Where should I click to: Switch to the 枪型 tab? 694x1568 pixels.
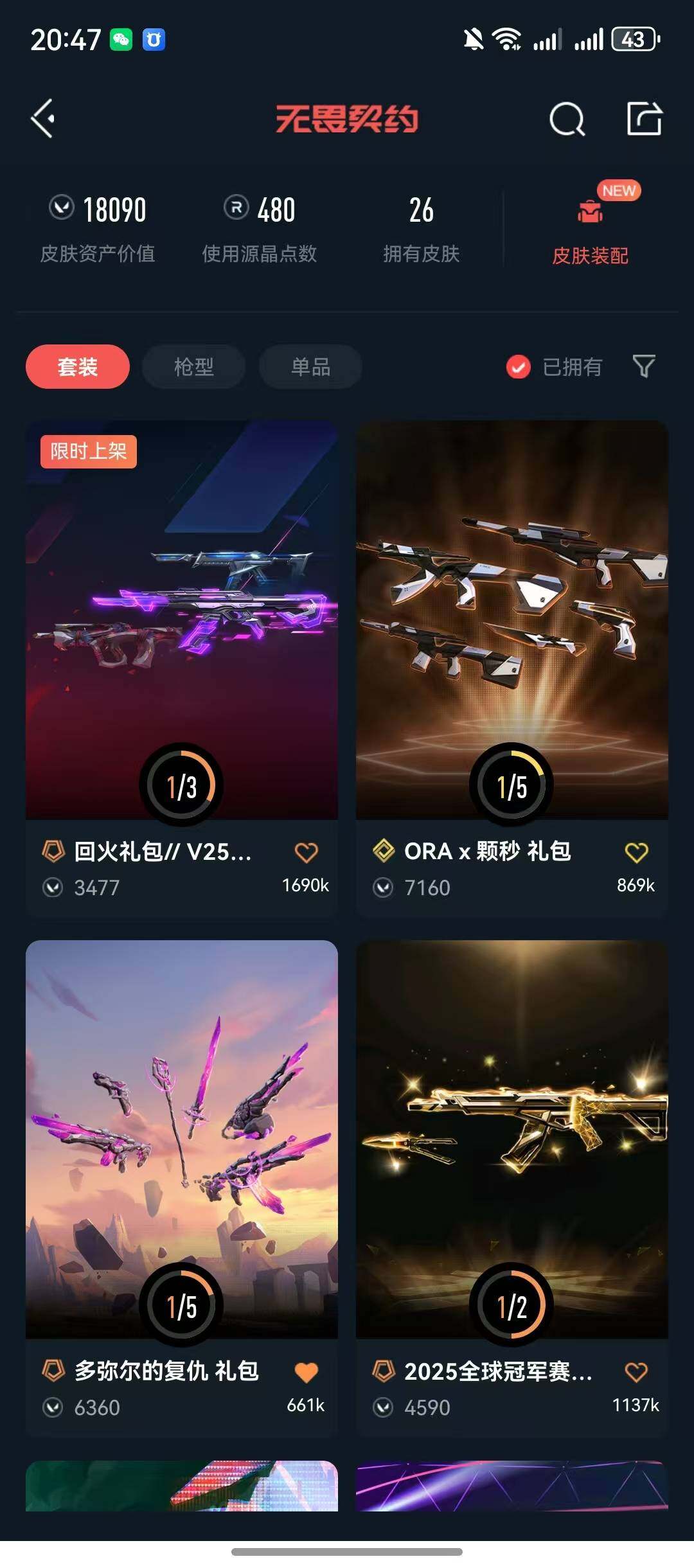click(x=193, y=367)
